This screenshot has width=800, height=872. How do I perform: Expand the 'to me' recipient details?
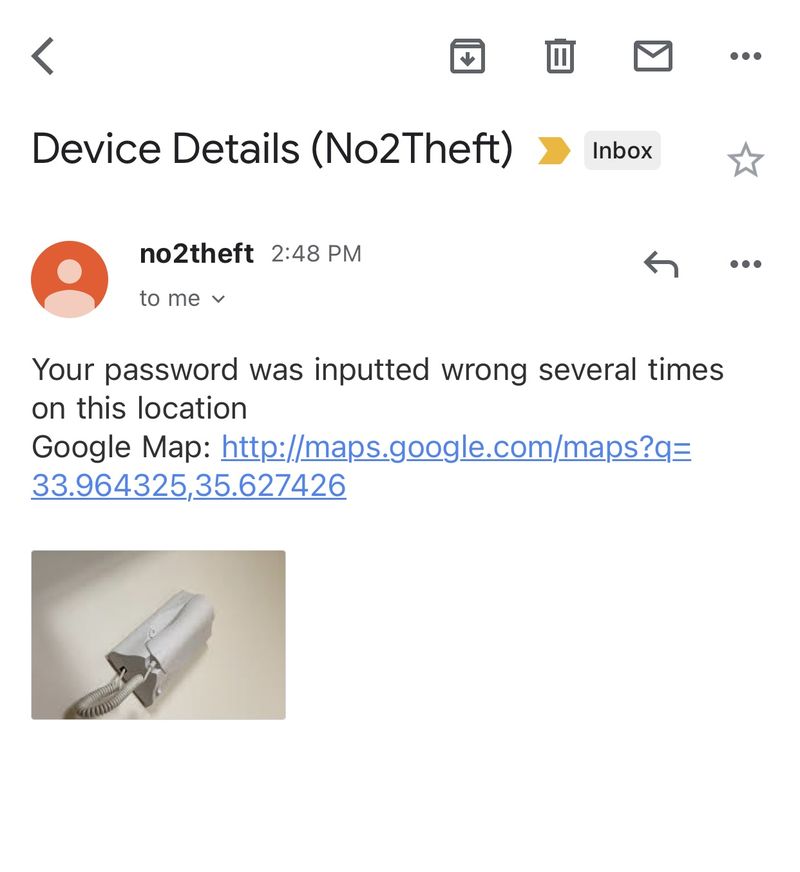tap(183, 298)
